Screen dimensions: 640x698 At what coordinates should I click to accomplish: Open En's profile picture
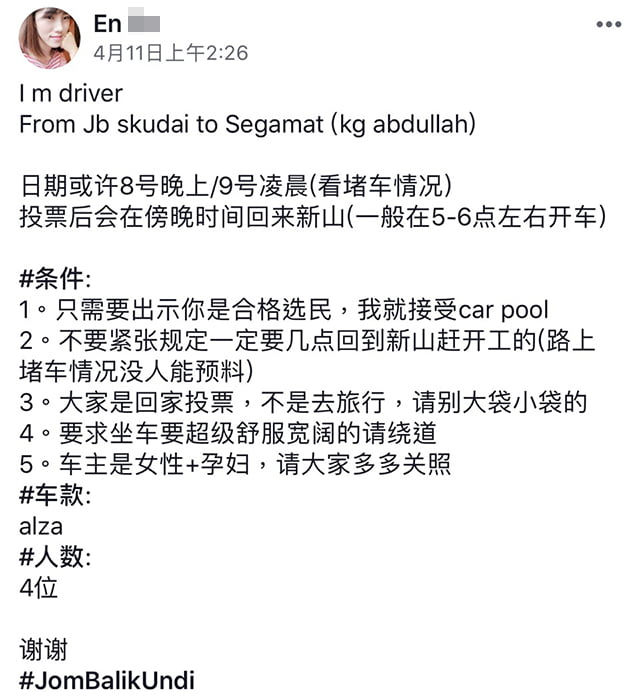[x=49, y=37]
